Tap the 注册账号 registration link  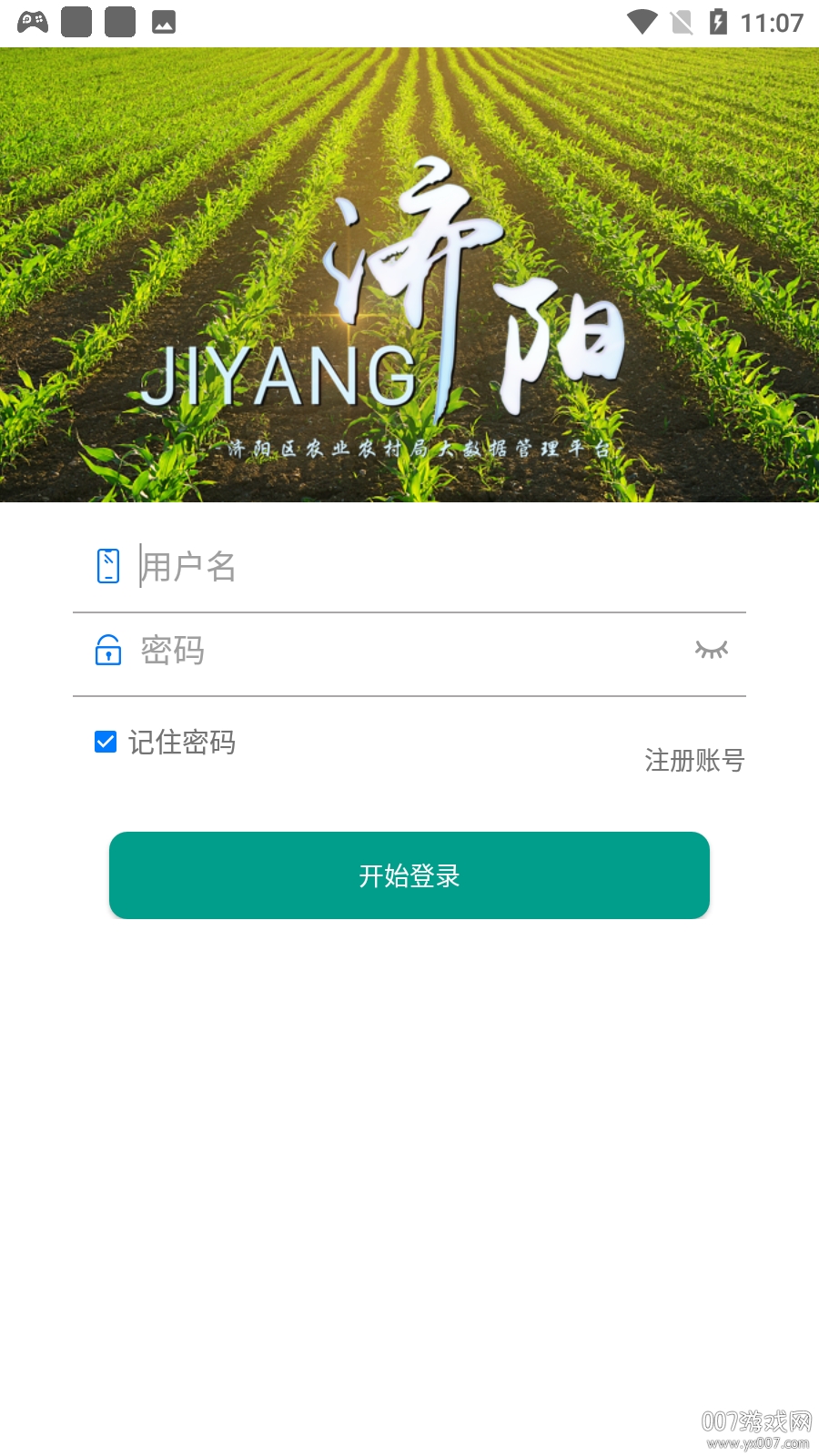(x=694, y=761)
